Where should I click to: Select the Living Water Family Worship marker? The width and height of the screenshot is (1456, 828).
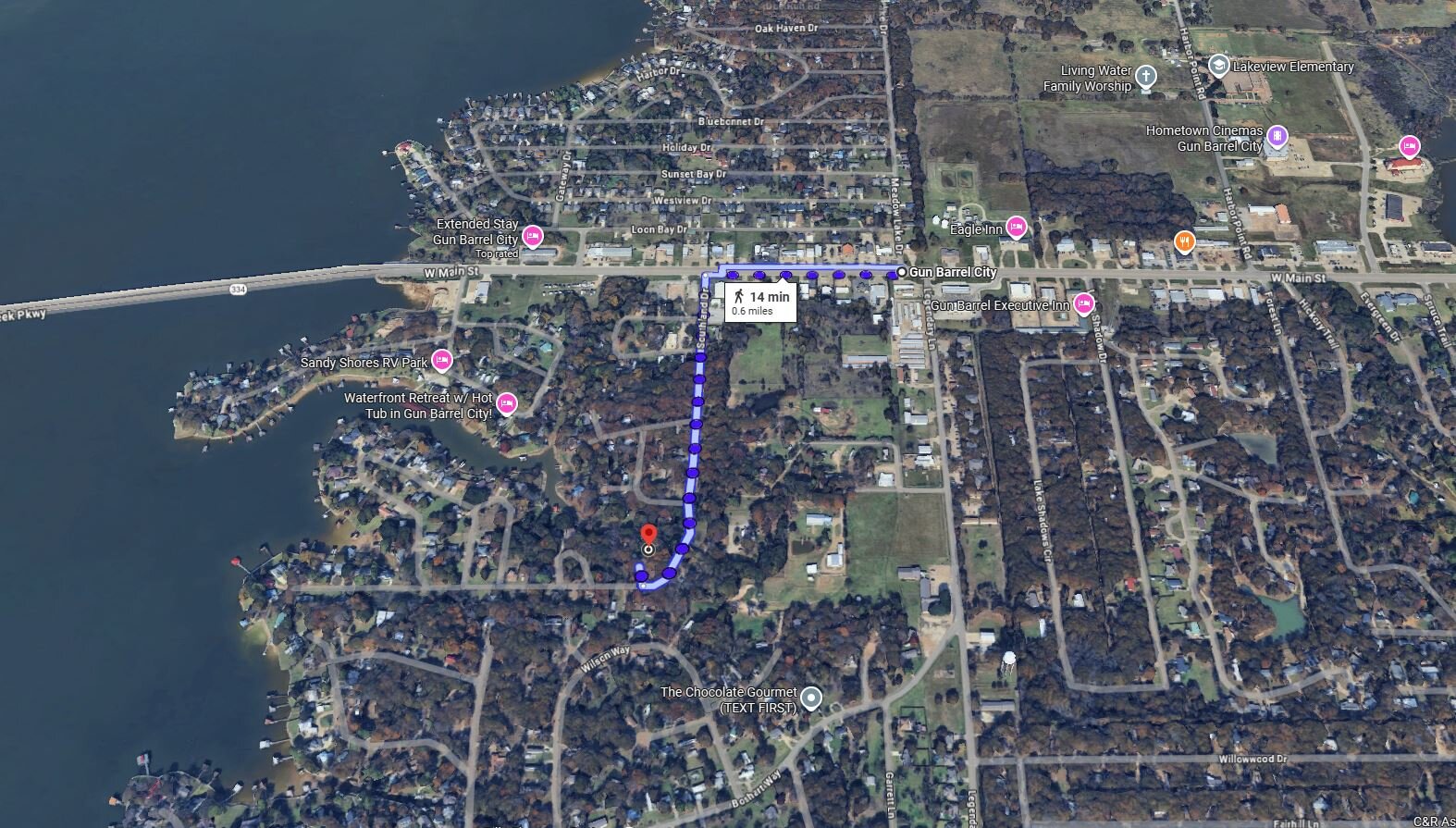pyautogui.click(x=1146, y=77)
